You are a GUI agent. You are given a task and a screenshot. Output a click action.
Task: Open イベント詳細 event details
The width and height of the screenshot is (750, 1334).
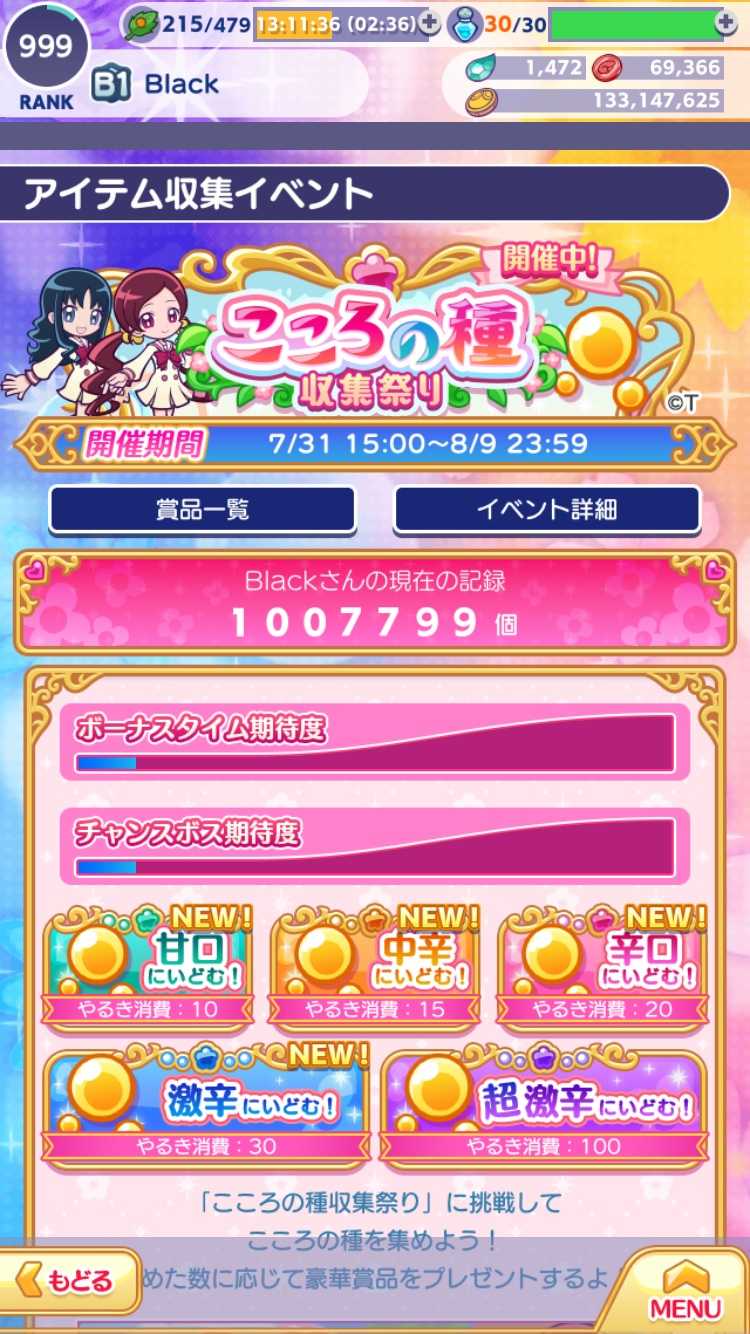point(547,509)
